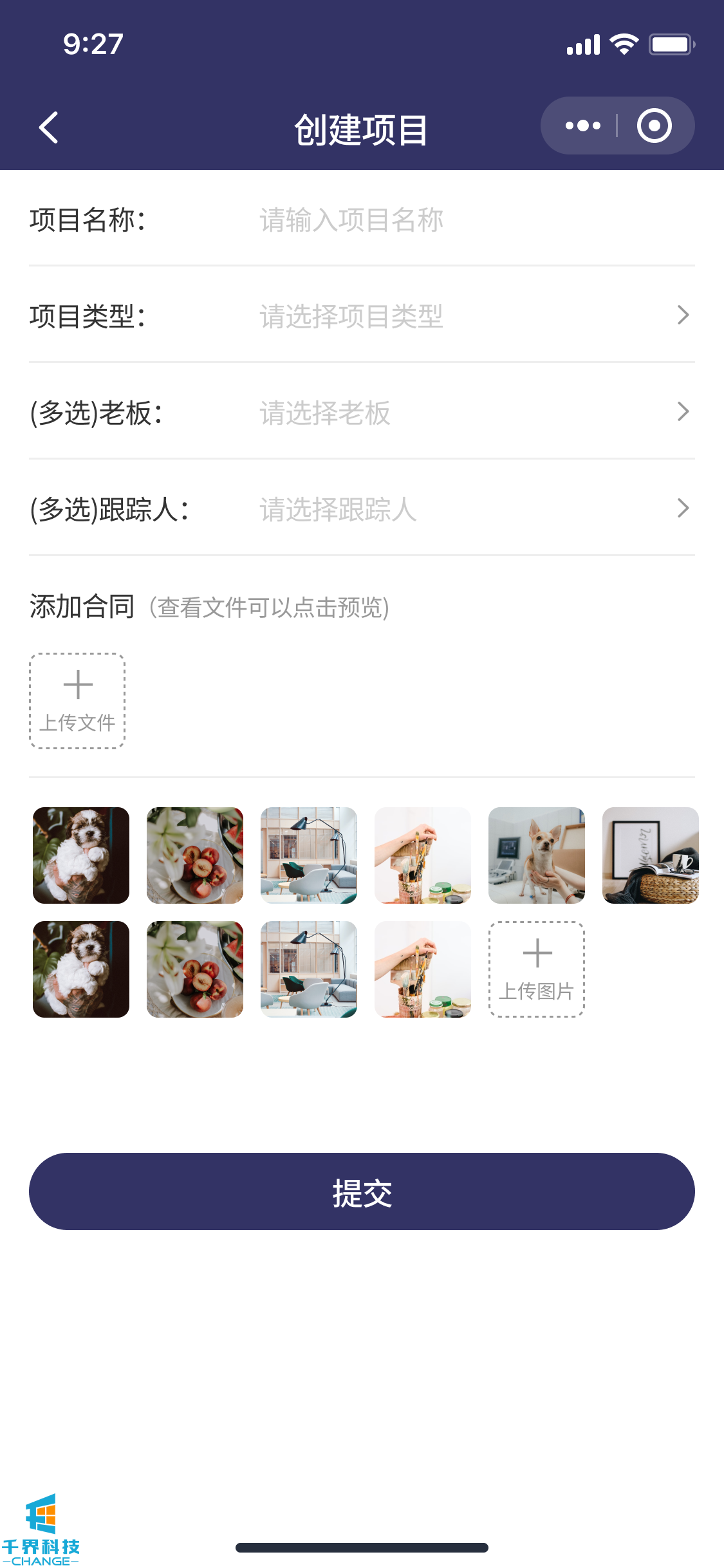Preview the chihuahua dog photo

click(537, 855)
